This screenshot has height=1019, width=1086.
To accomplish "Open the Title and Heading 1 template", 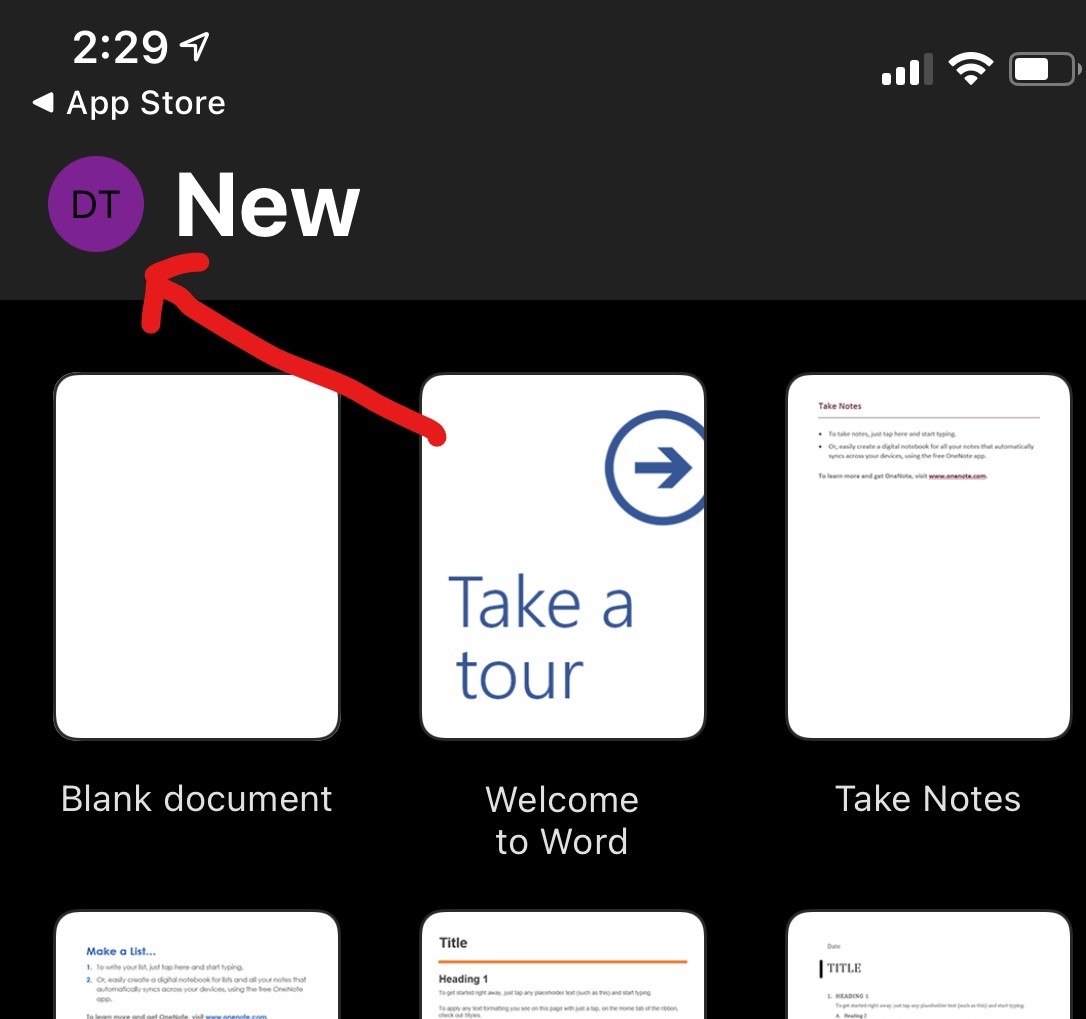I will pos(563,966).
